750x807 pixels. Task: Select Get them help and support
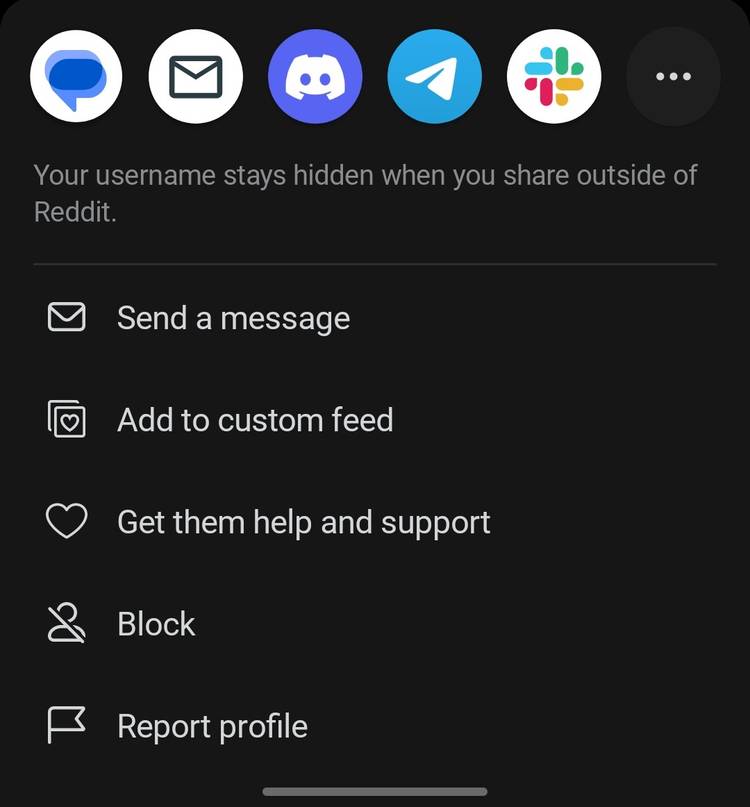coord(304,521)
